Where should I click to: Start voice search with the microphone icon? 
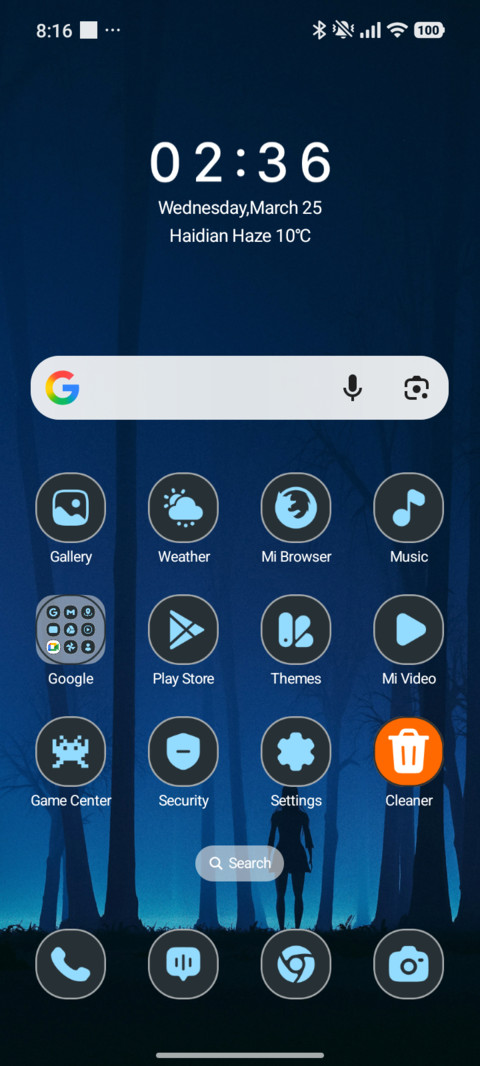pos(352,388)
